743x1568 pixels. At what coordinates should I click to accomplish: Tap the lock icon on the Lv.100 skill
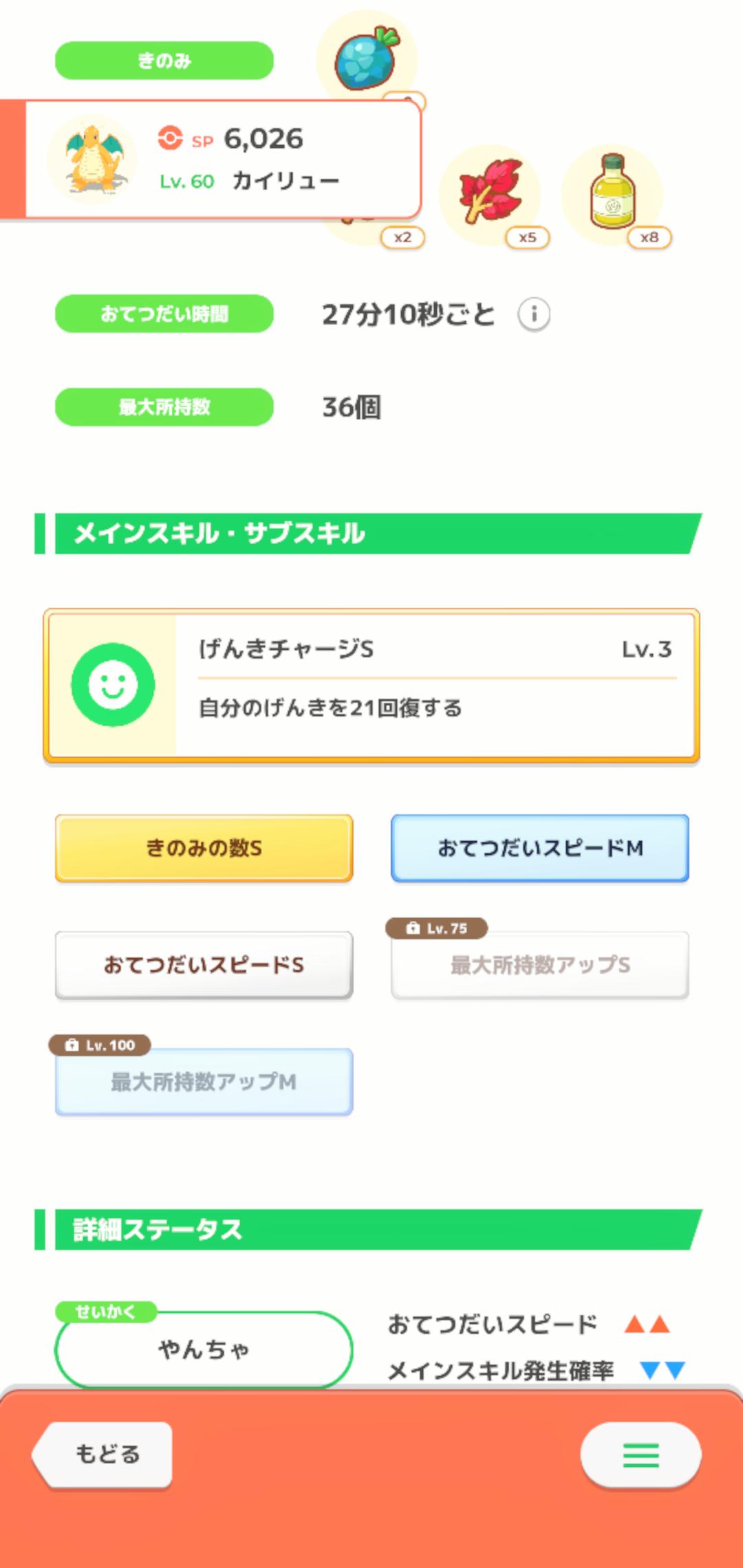tap(72, 1045)
